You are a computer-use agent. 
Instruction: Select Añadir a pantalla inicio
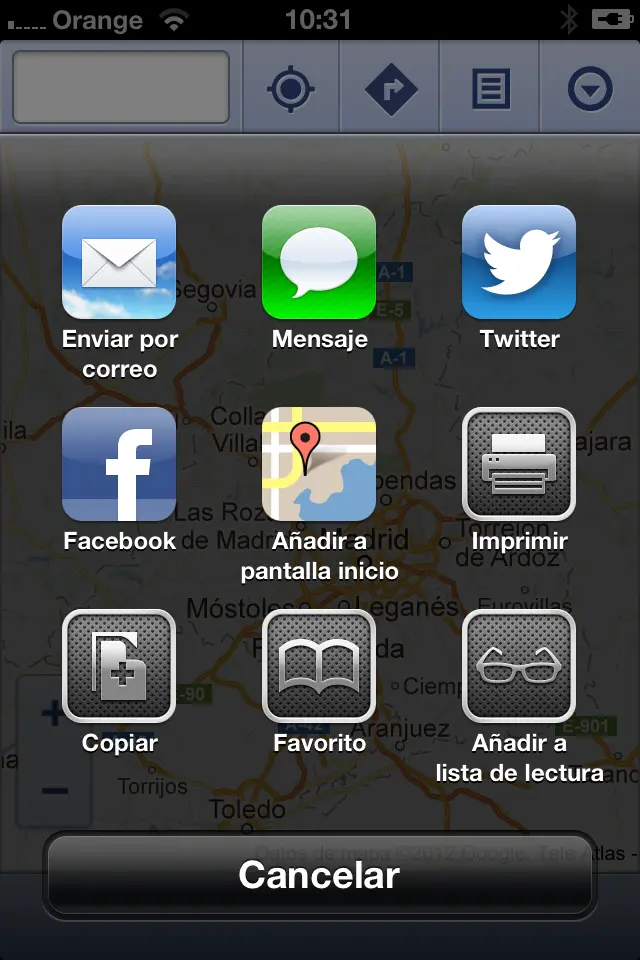pyautogui.click(x=319, y=464)
